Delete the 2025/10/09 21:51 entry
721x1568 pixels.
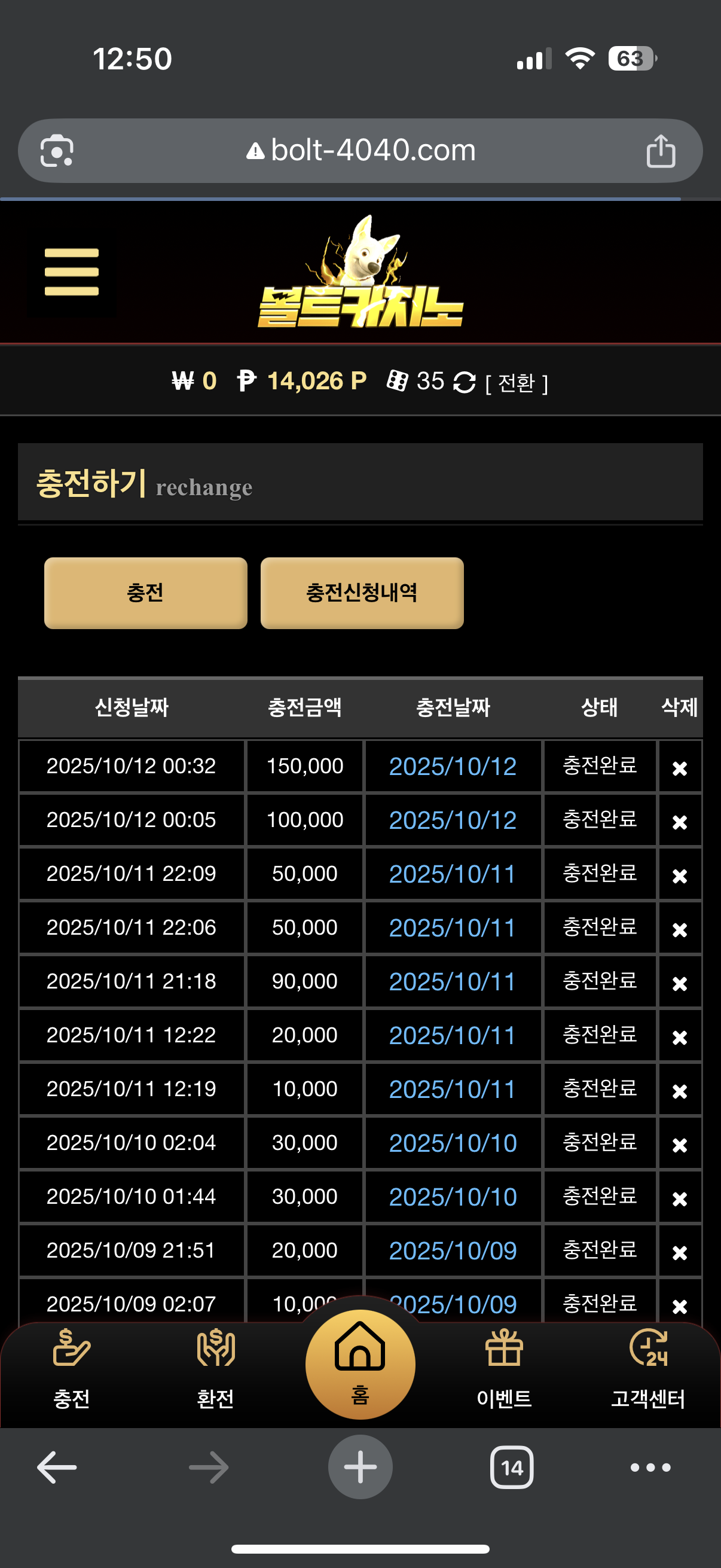point(680,1252)
